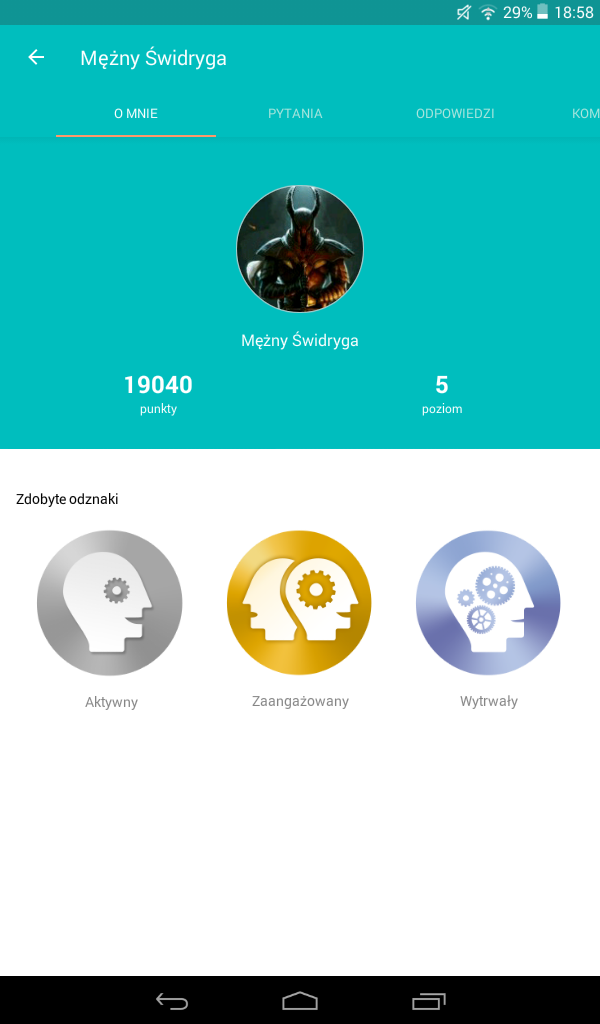Open the ODPOWIEDZI tab

point(455,114)
